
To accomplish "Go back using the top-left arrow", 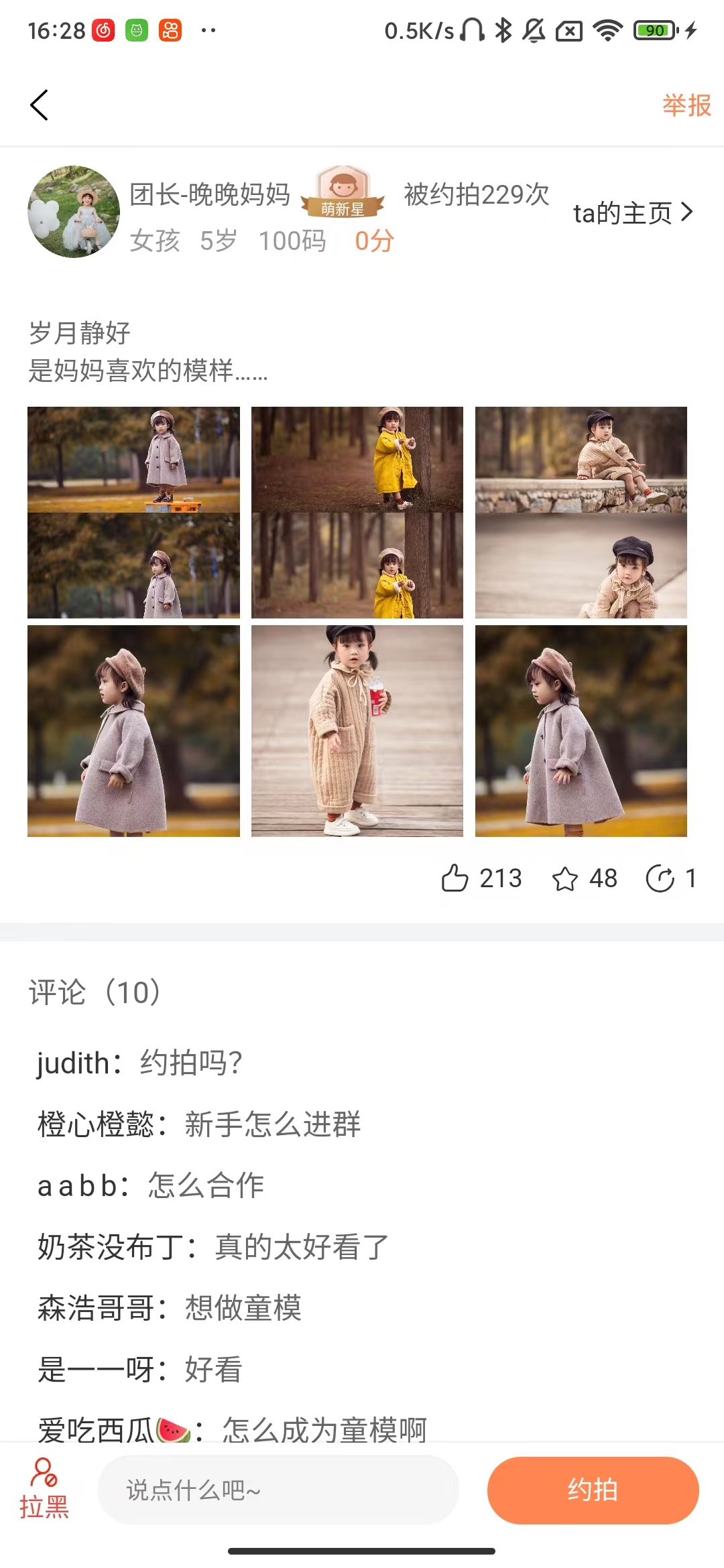I will coord(40,105).
